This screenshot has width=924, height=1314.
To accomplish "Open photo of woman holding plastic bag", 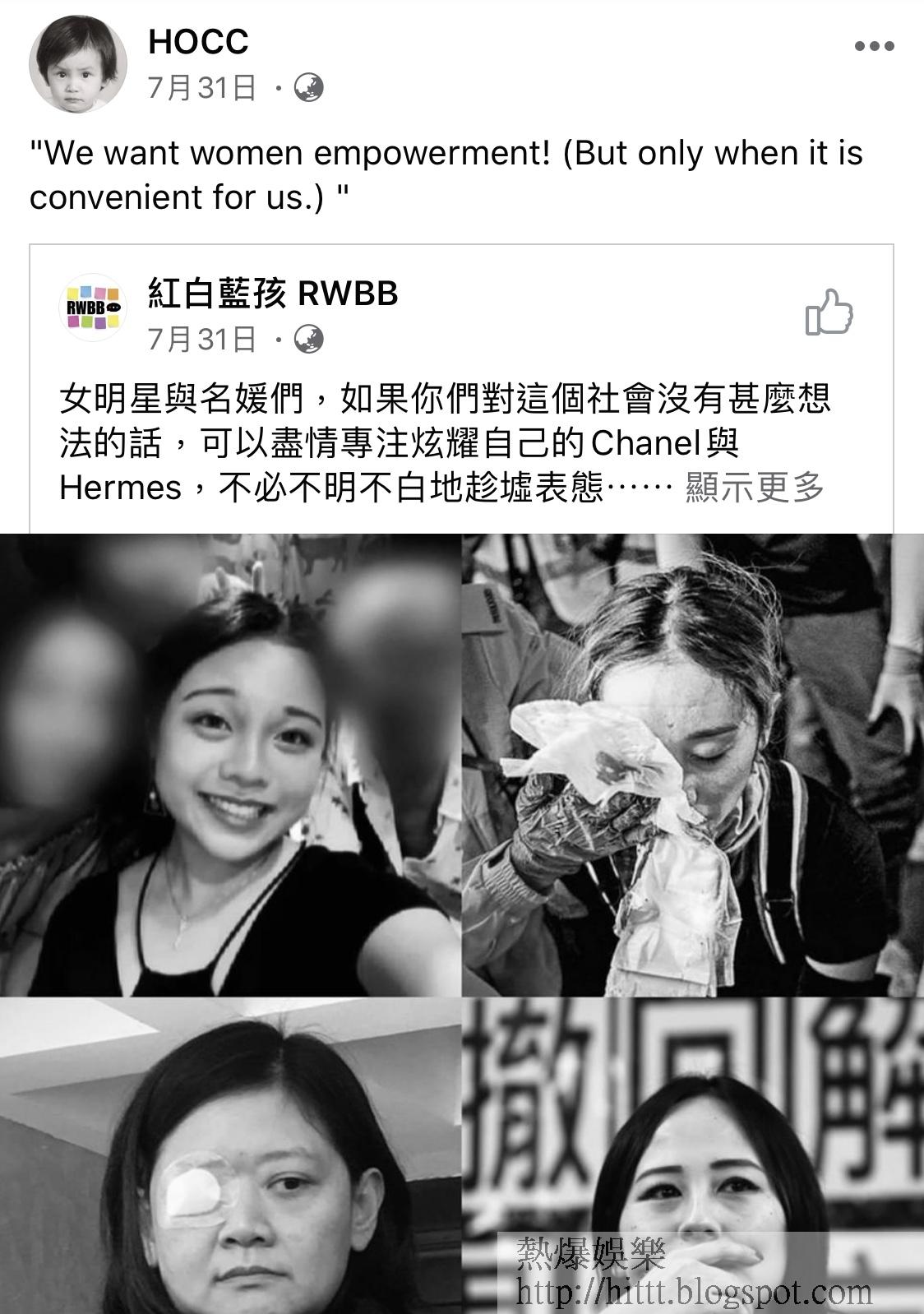I will [x=692, y=765].
